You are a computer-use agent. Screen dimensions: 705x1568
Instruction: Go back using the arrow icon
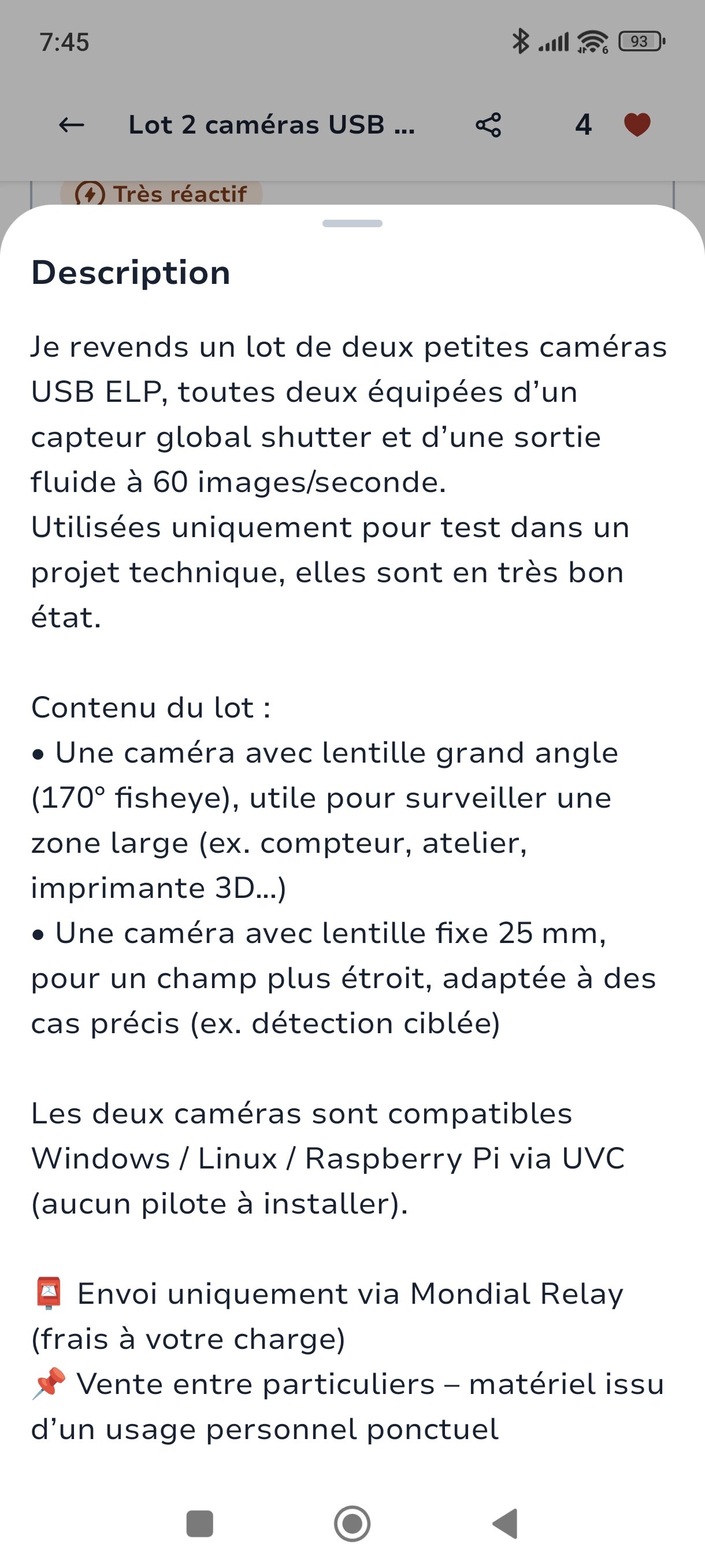(71, 125)
